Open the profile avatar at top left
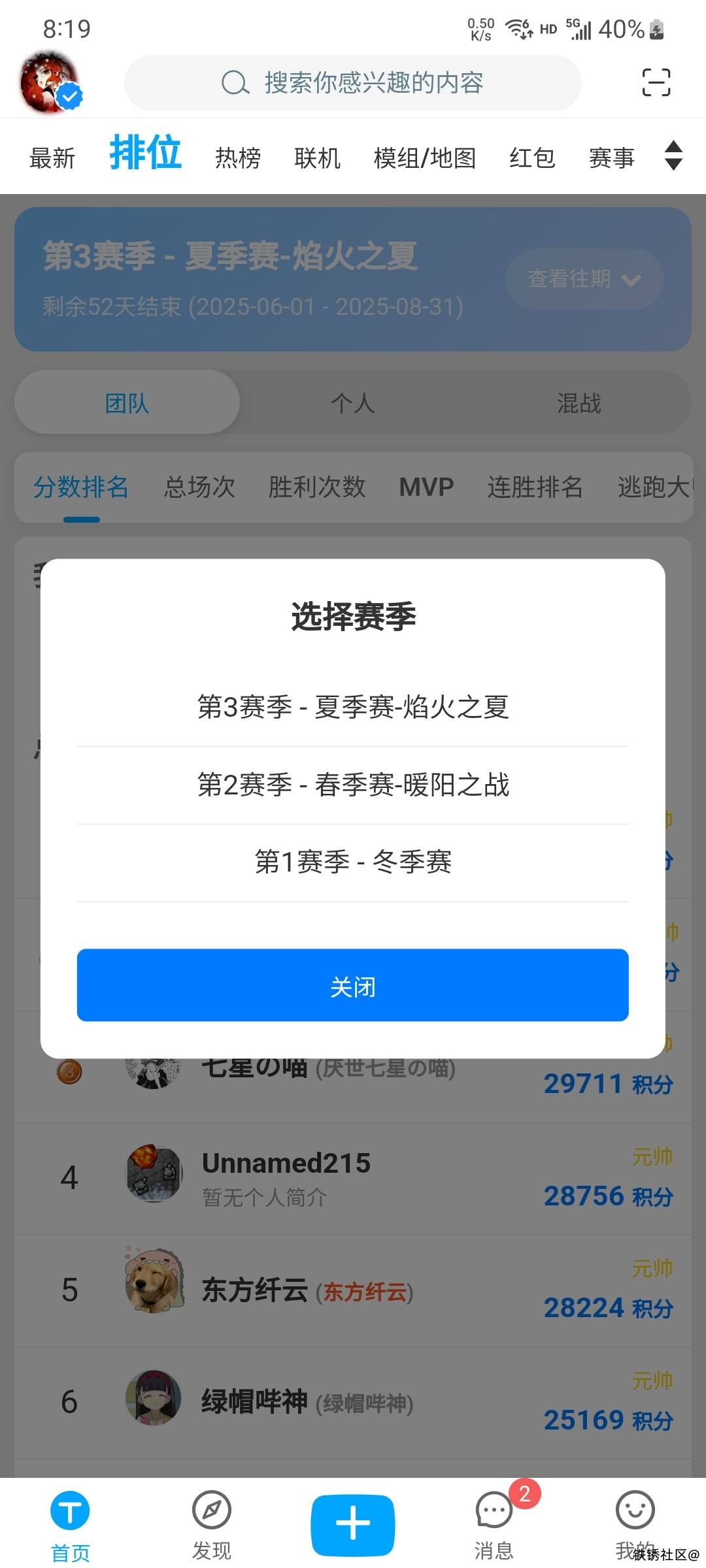 click(x=50, y=83)
